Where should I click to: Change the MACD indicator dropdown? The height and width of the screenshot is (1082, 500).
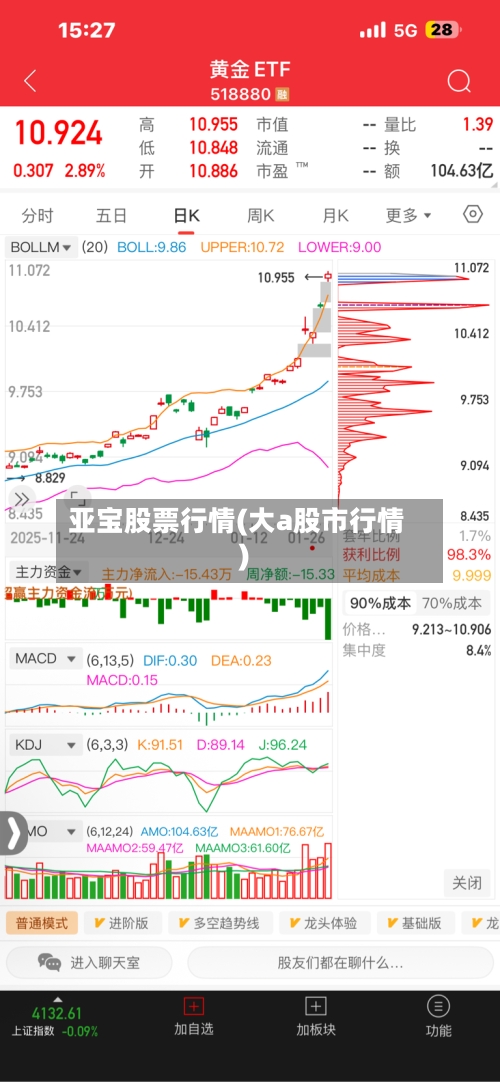click(x=44, y=659)
